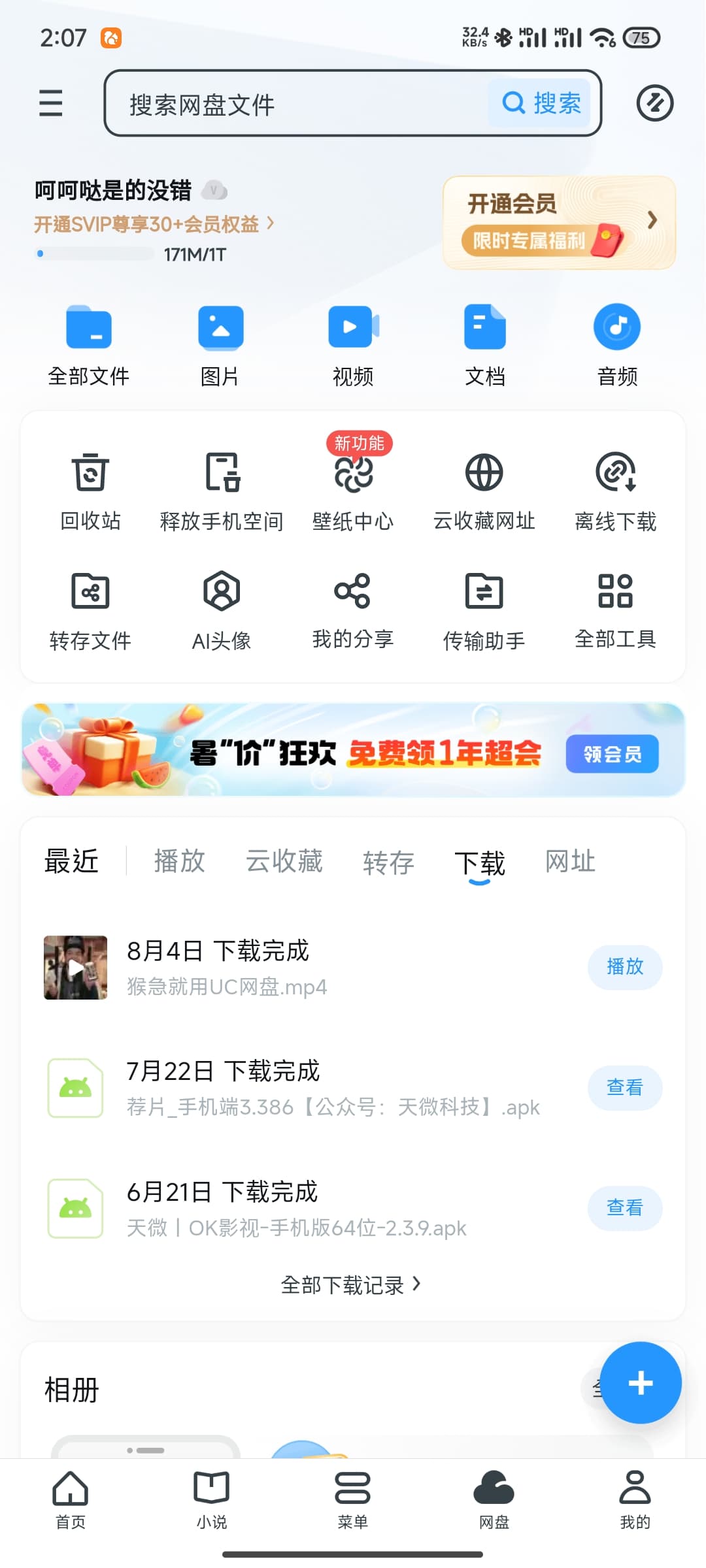Screen dimensions: 706x1568
Task: Tap 查看 for the 7月22日 apk download
Action: click(625, 1088)
